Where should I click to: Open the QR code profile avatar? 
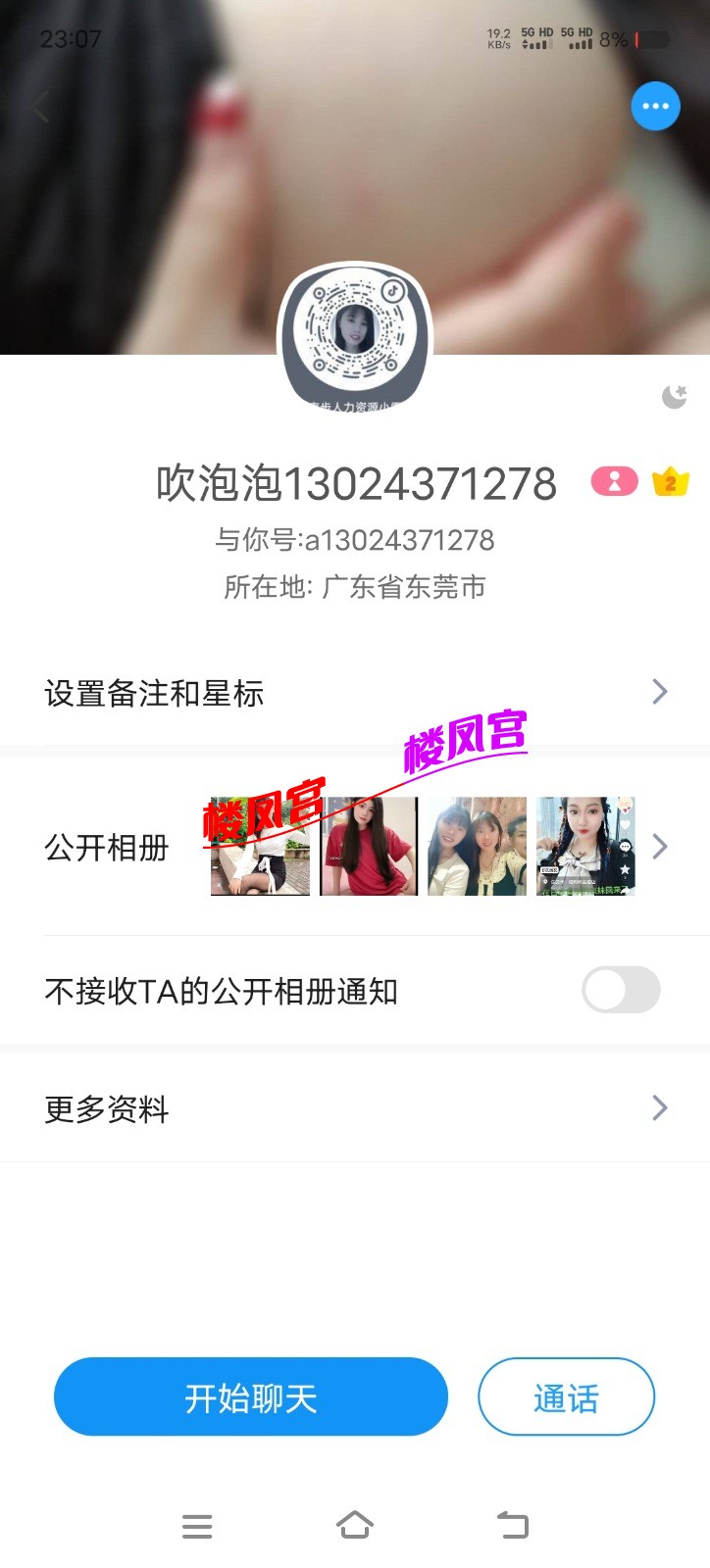[x=355, y=337]
